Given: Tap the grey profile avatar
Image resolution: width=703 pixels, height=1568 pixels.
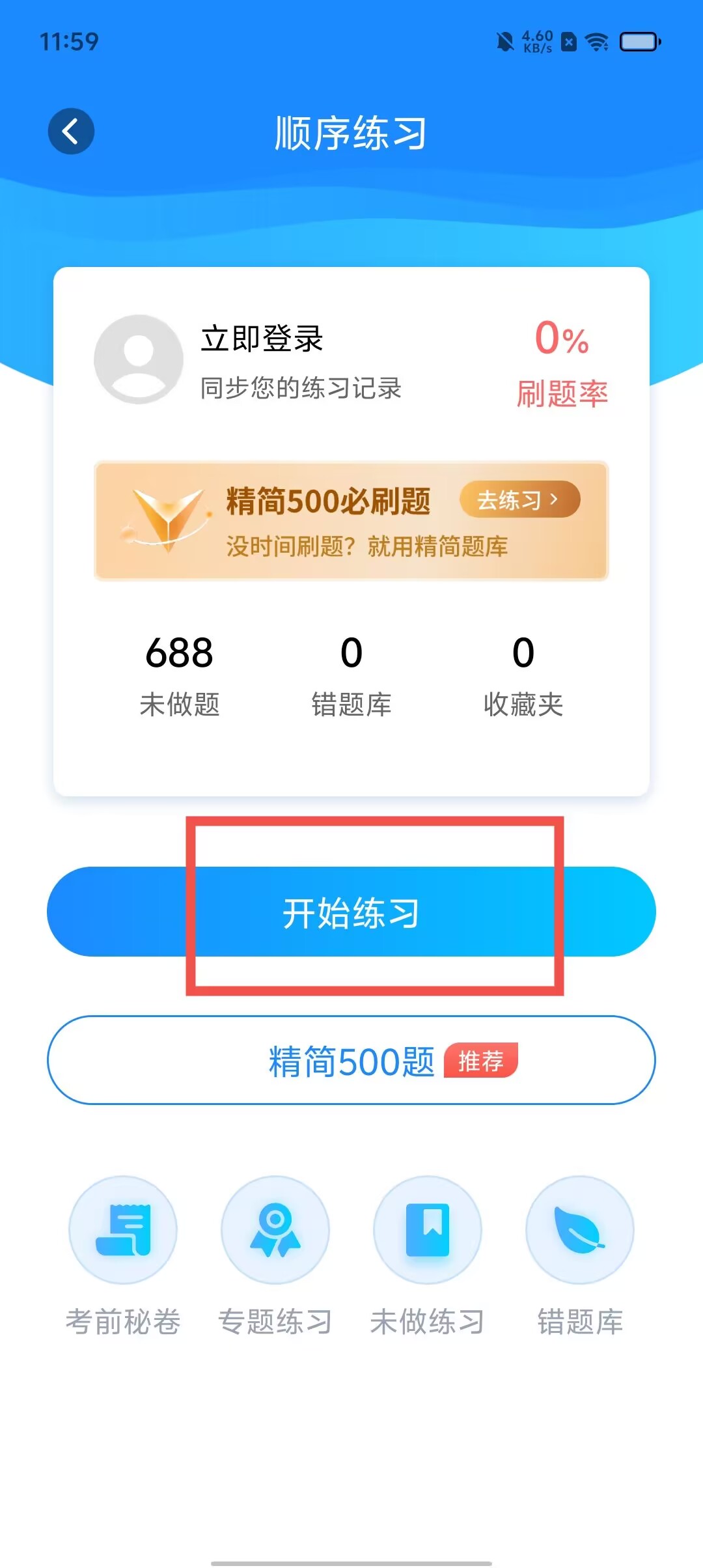Looking at the screenshot, I should pyautogui.click(x=139, y=359).
